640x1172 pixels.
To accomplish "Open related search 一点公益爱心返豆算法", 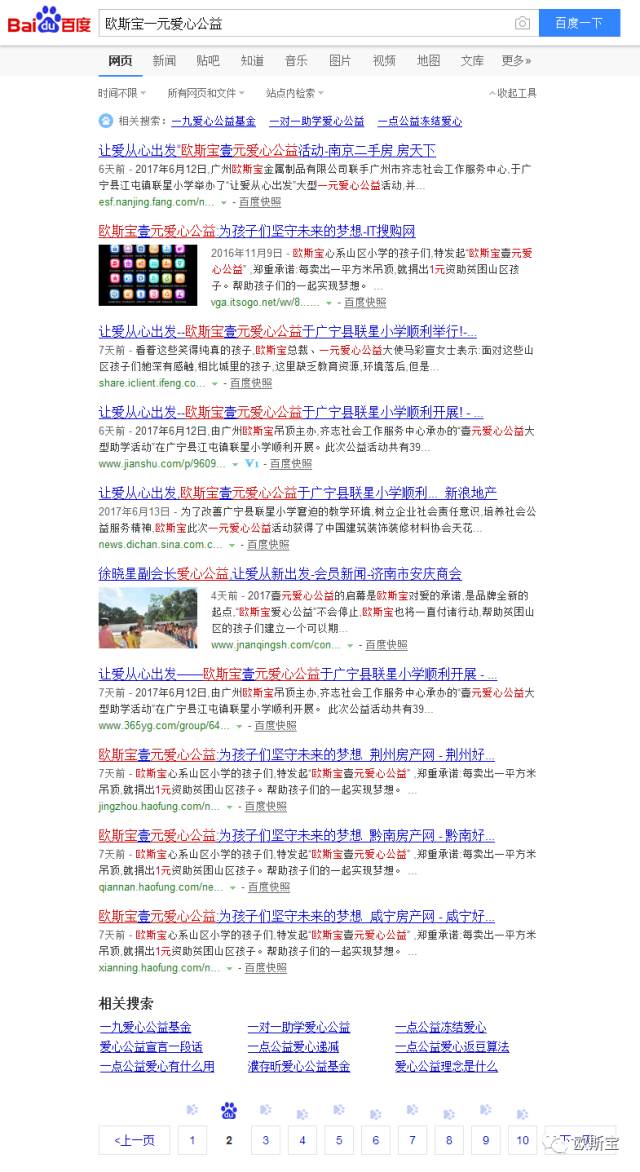I will click(x=451, y=1046).
